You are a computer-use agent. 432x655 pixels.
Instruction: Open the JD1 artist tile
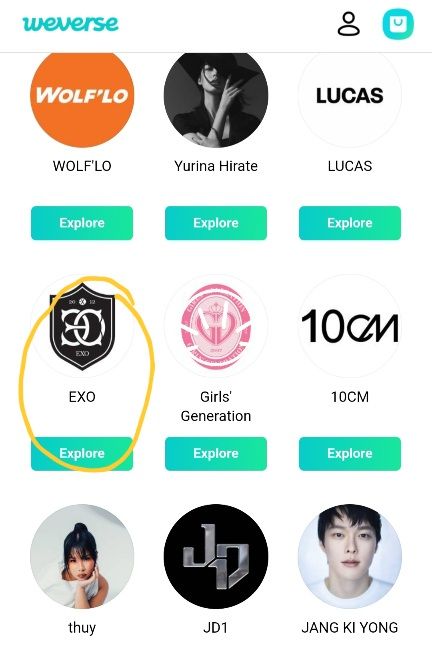(216, 556)
